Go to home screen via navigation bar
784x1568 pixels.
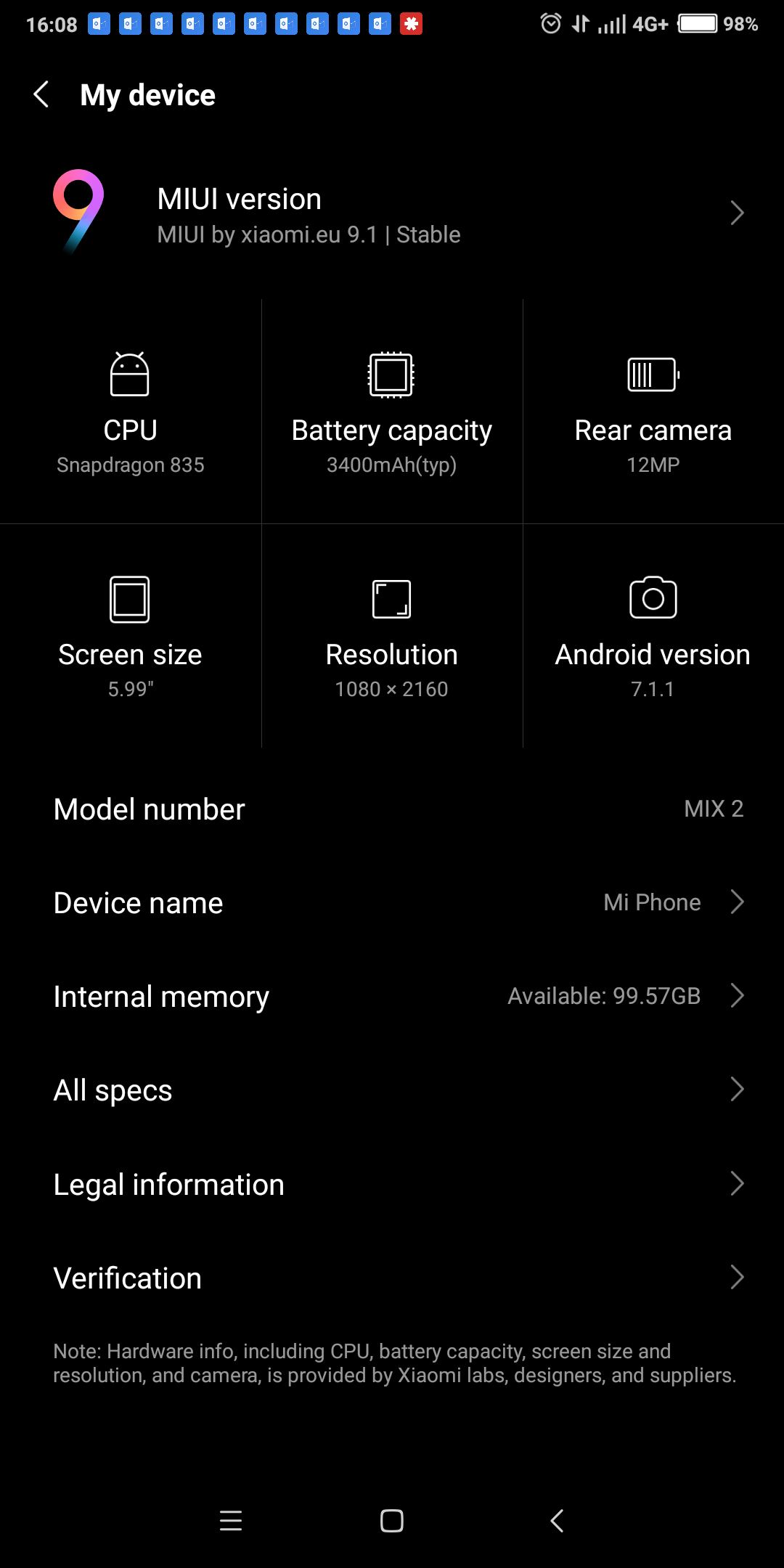pos(392,1520)
